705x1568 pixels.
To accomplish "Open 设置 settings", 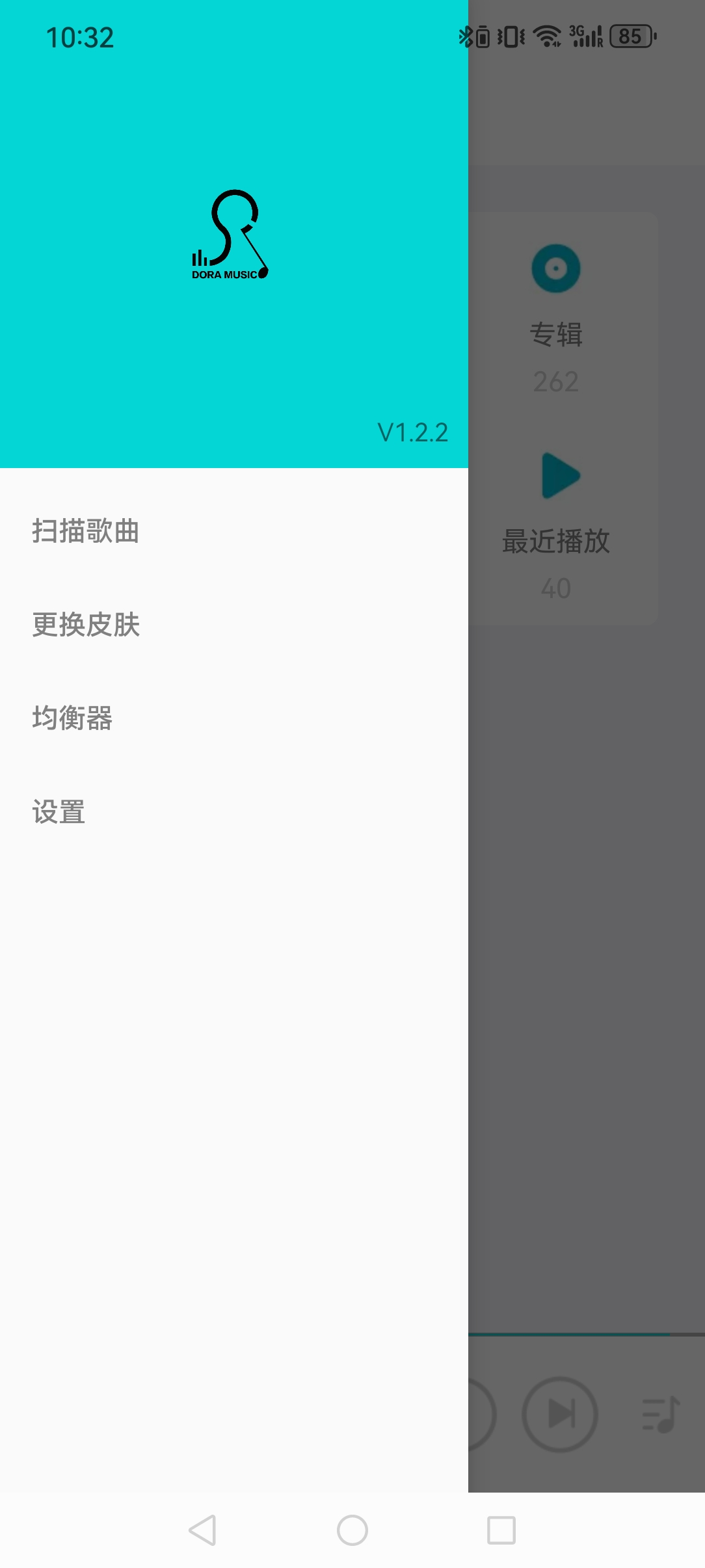I will 59,812.
